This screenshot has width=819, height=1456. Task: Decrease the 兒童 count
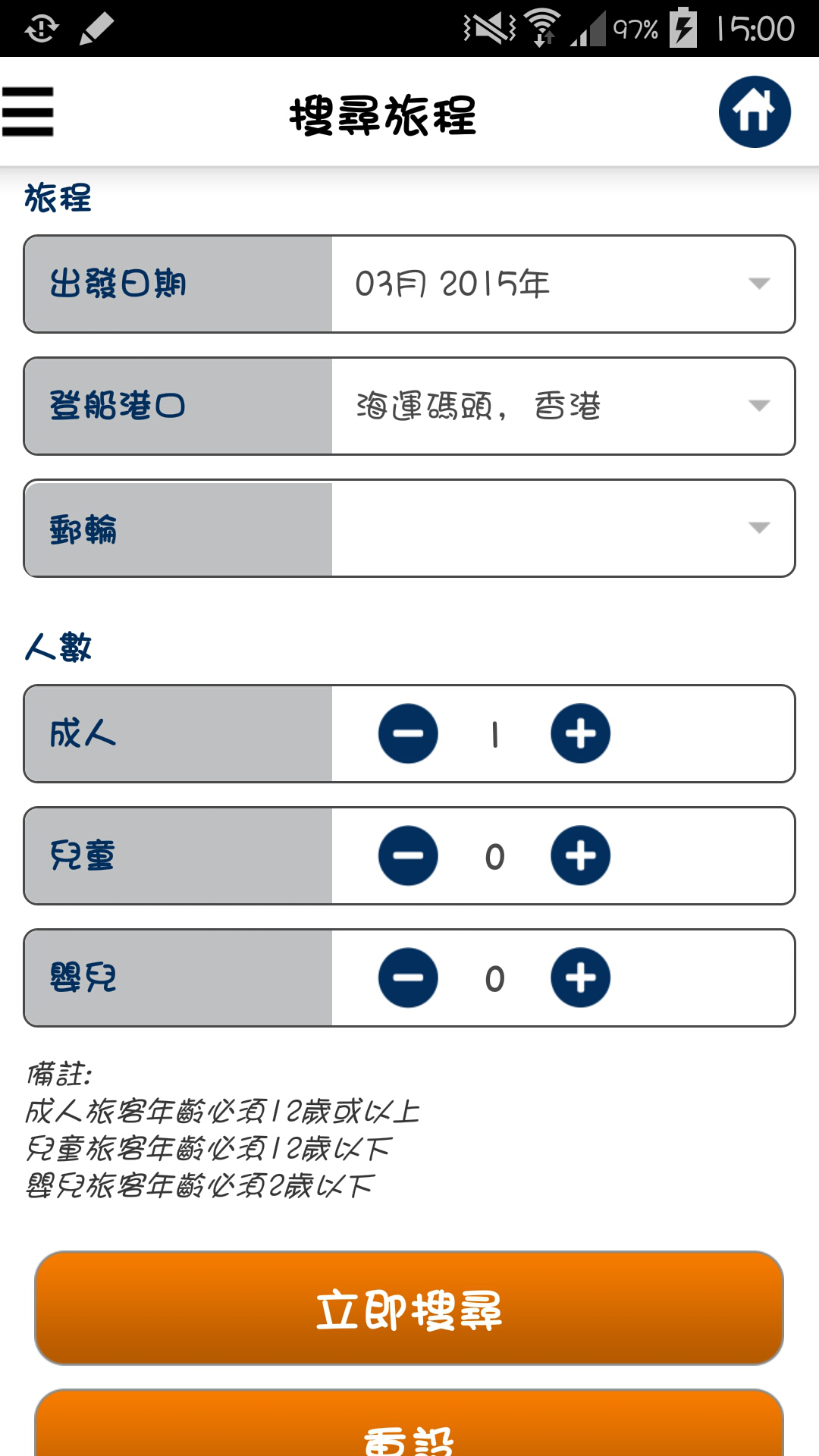click(x=408, y=856)
